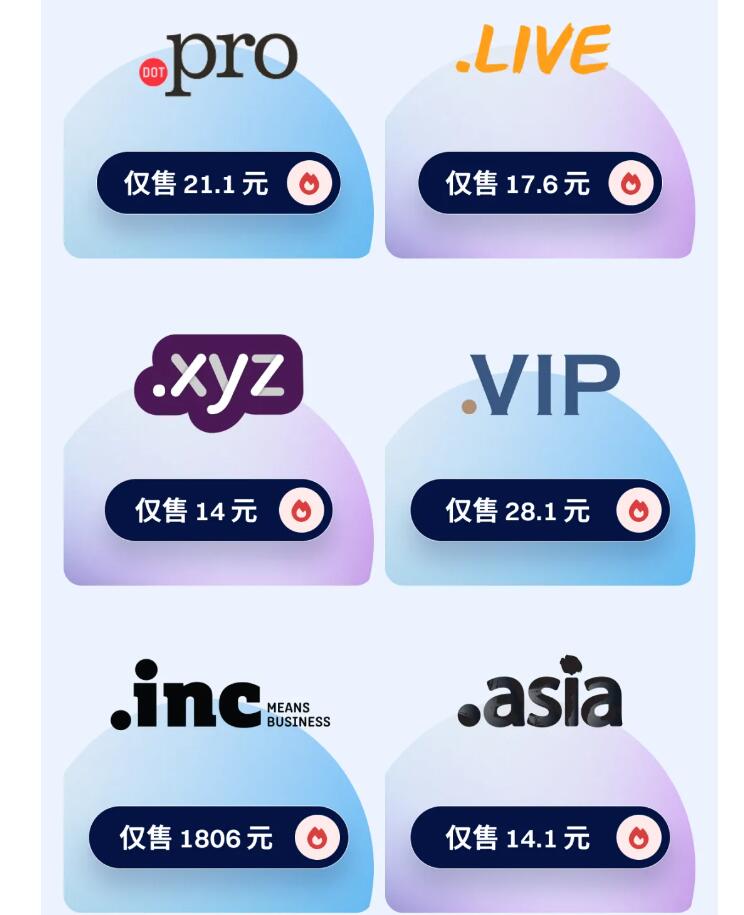This screenshot has height=915, width=744.
Task: View the .inc deal at 1806元
Action: [x=218, y=837]
